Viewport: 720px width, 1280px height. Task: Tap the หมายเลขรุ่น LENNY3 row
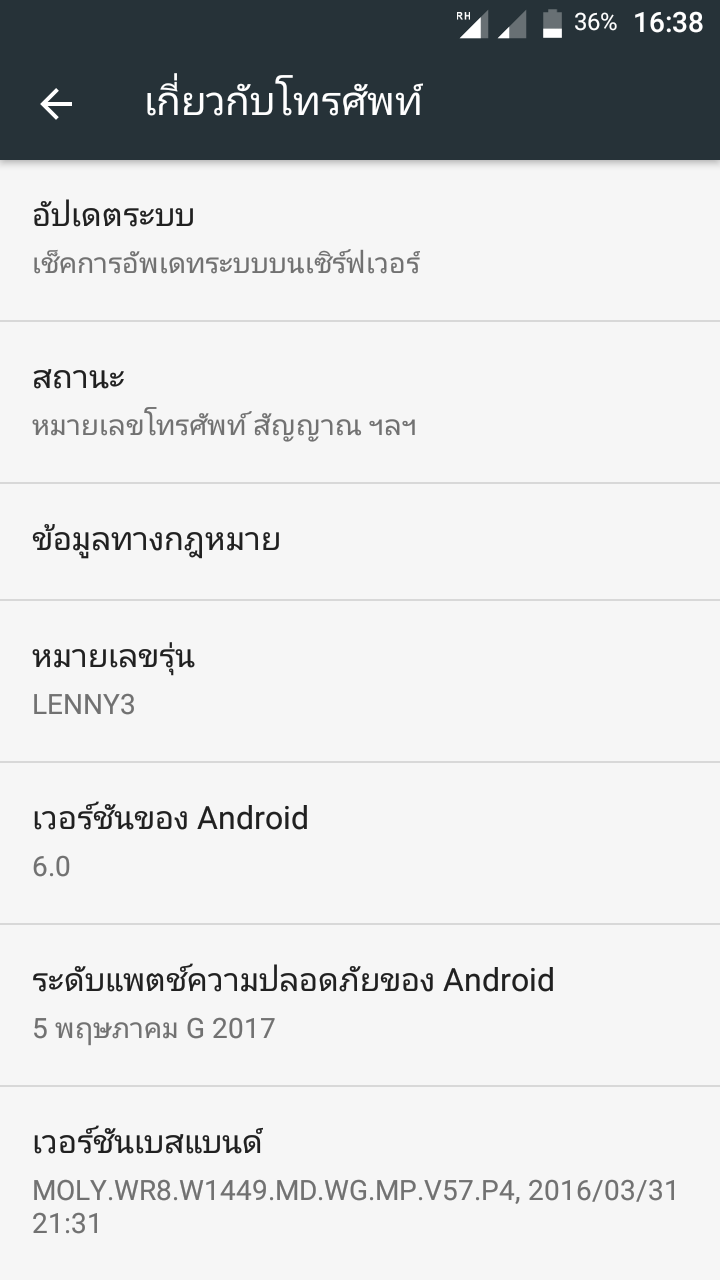360,681
